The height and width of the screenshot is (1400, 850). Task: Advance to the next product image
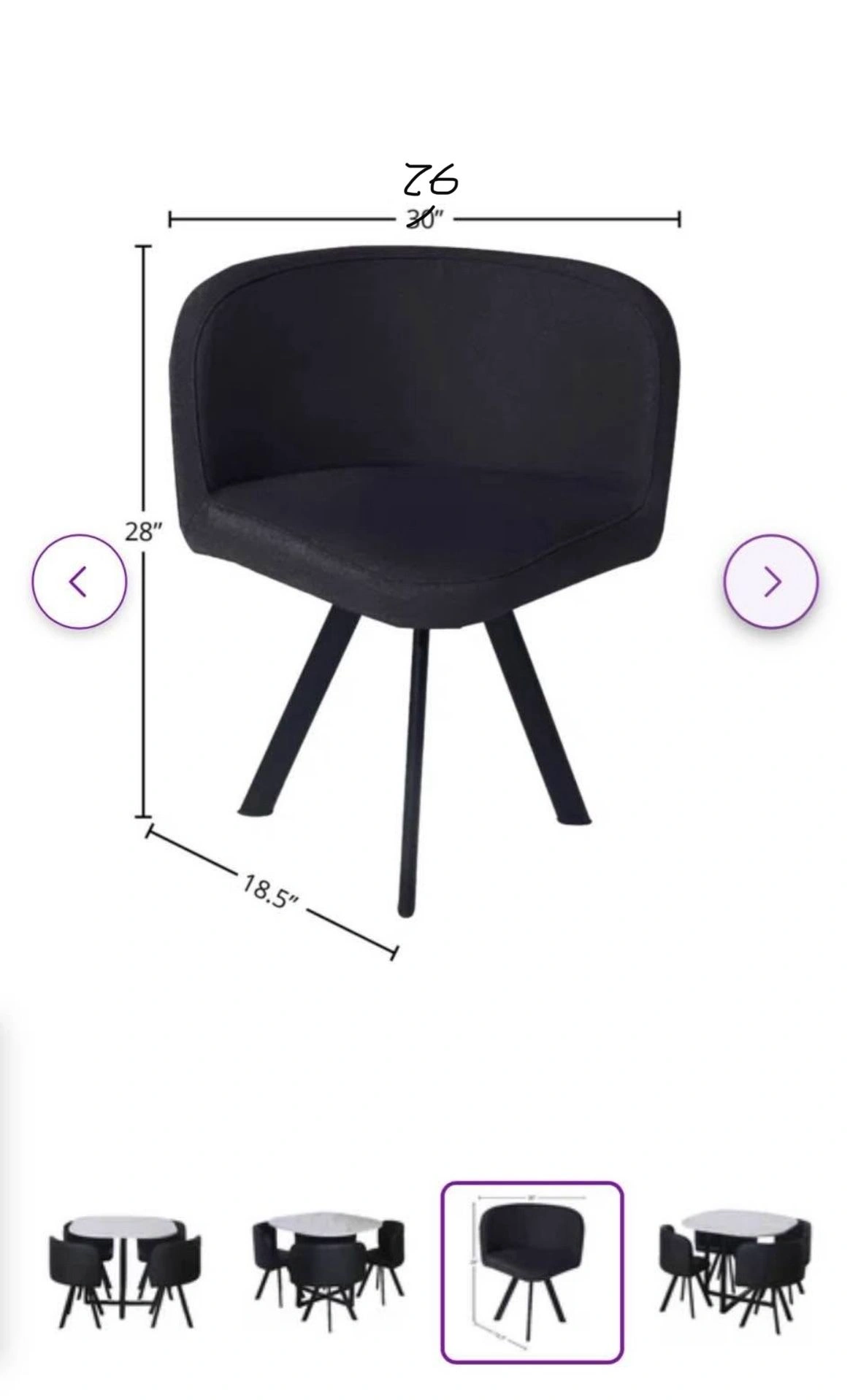771,581
